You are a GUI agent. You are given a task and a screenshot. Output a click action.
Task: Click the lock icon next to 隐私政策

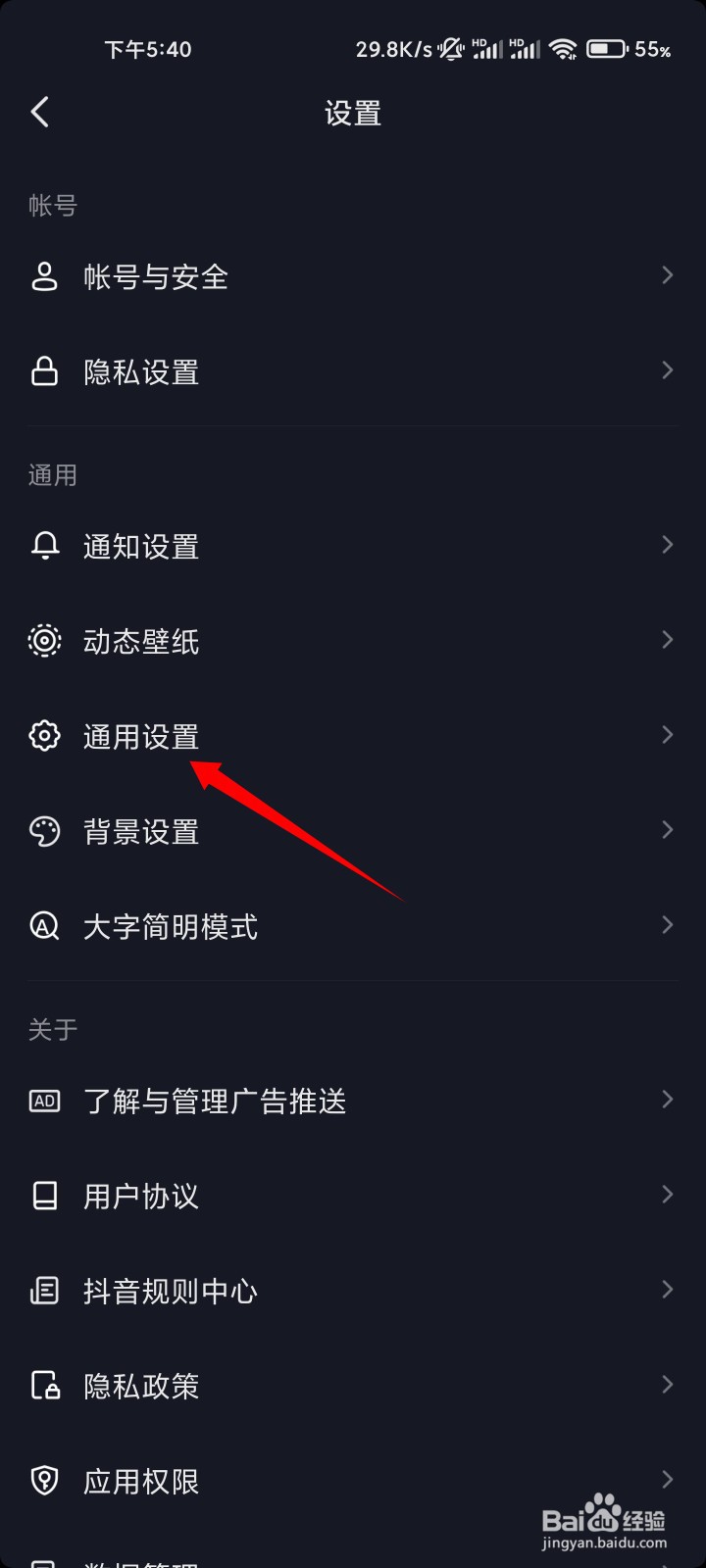(44, 1385)
